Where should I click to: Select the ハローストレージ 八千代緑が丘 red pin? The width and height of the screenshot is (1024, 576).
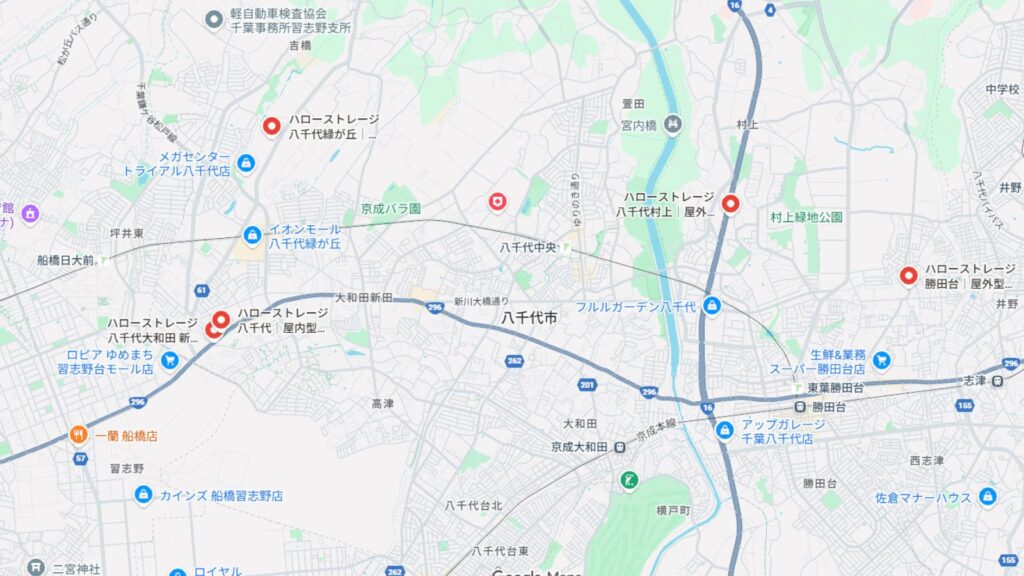pos(271,126)
